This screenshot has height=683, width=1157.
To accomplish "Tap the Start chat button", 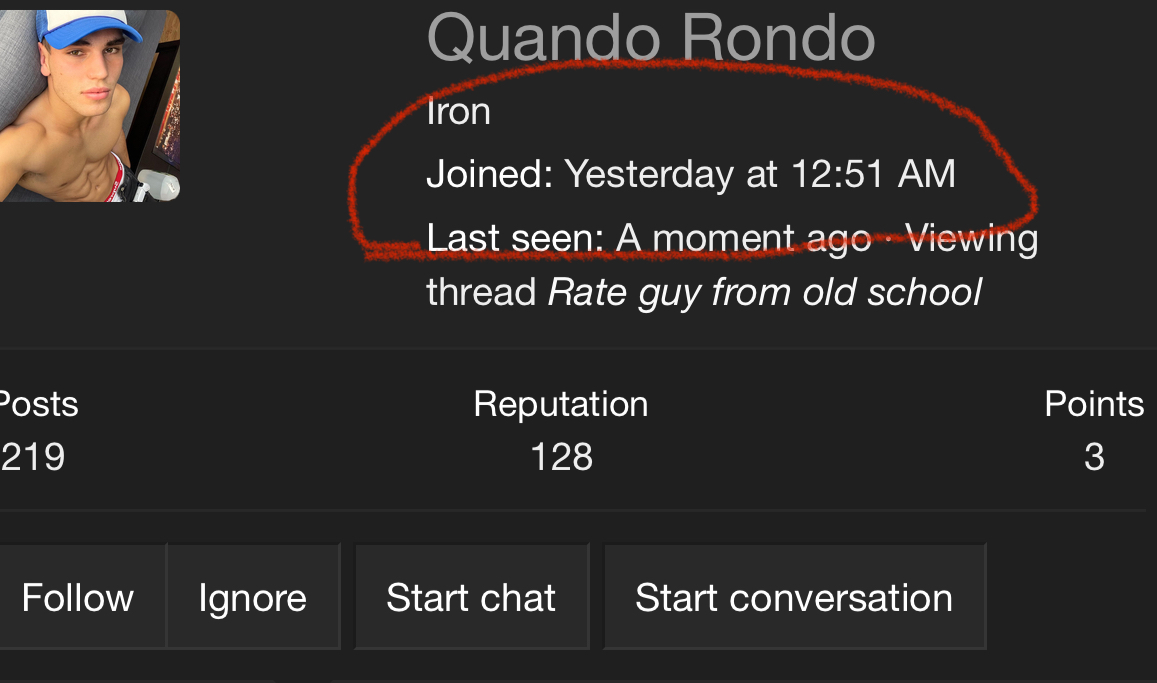I will click(x=471, y=598).
